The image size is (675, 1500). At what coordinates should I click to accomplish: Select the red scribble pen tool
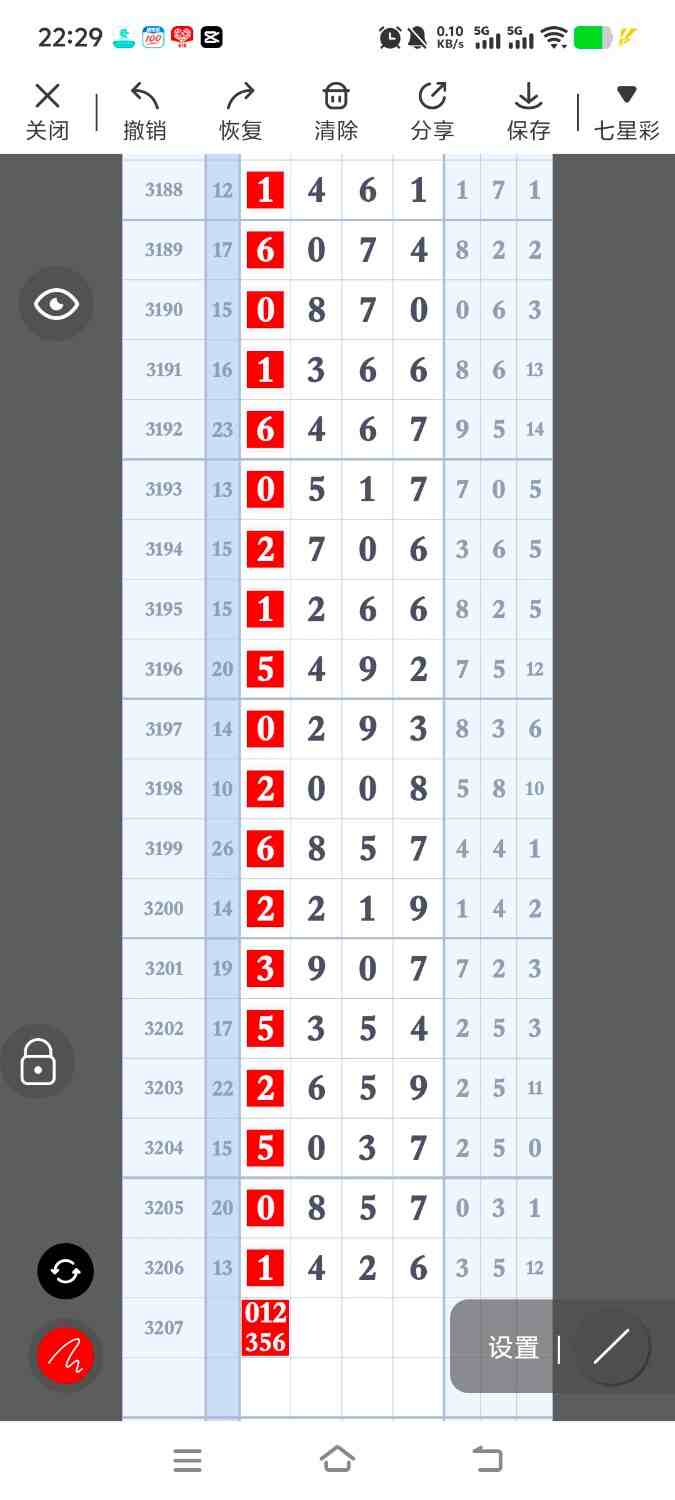tap(66, 1356)
